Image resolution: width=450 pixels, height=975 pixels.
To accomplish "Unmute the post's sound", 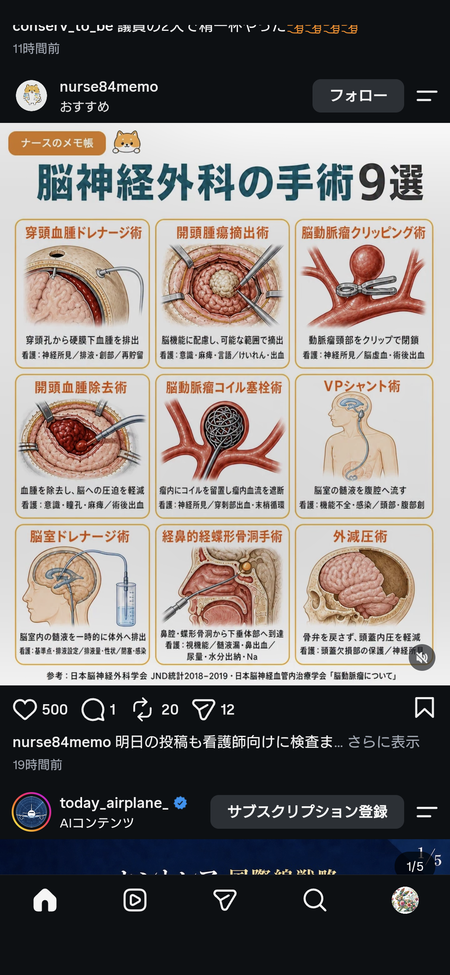I will tap(422, 657).
